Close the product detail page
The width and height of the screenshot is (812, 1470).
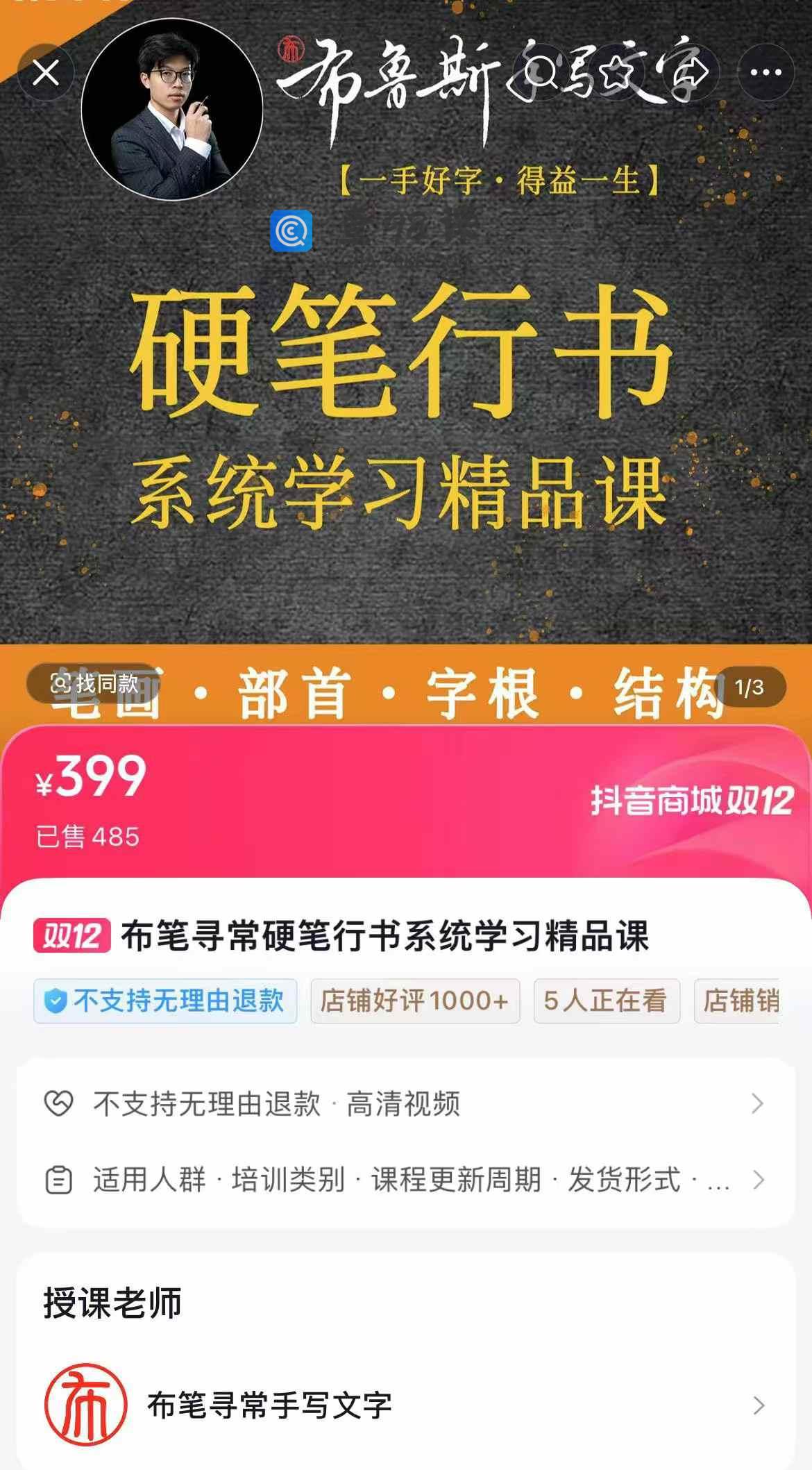(46, 72)
